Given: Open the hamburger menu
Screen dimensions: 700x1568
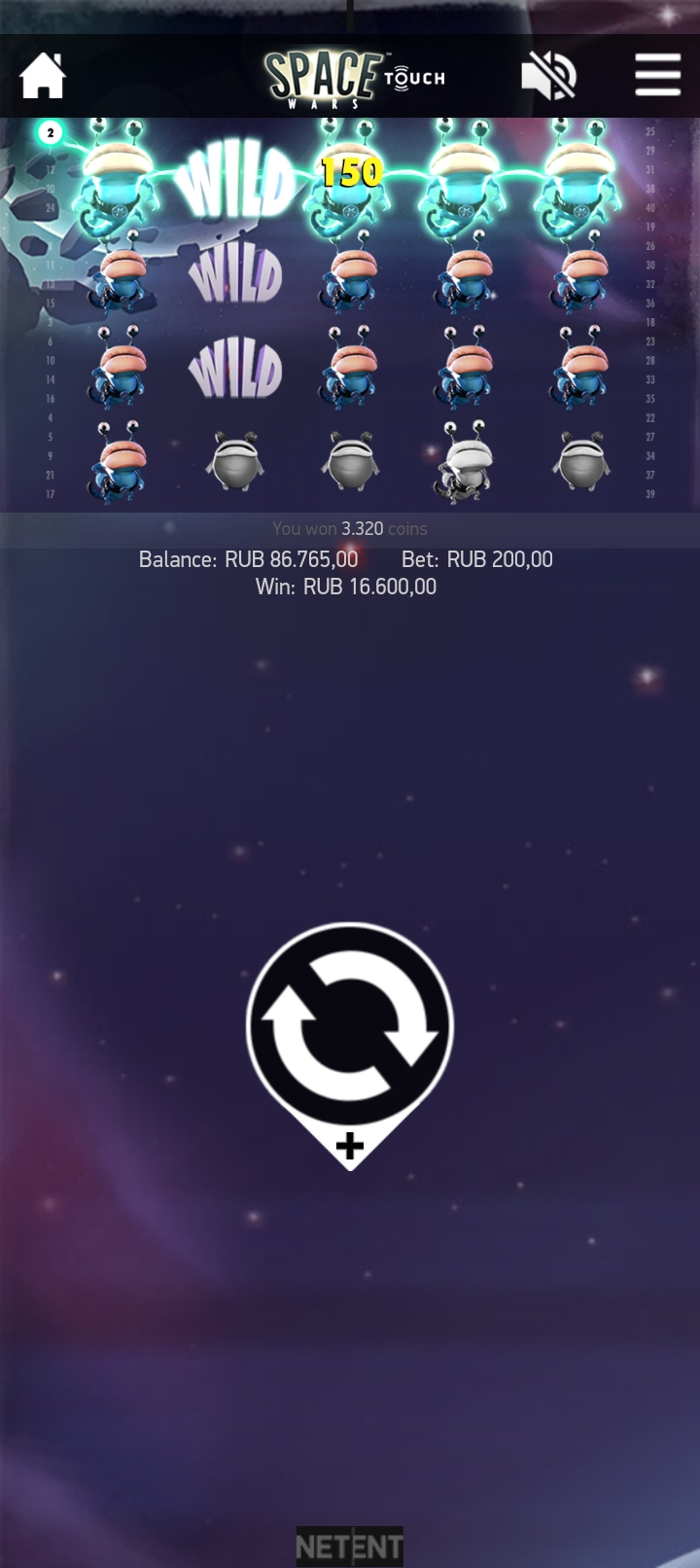Looking at the screenshot, I should 658,75.
